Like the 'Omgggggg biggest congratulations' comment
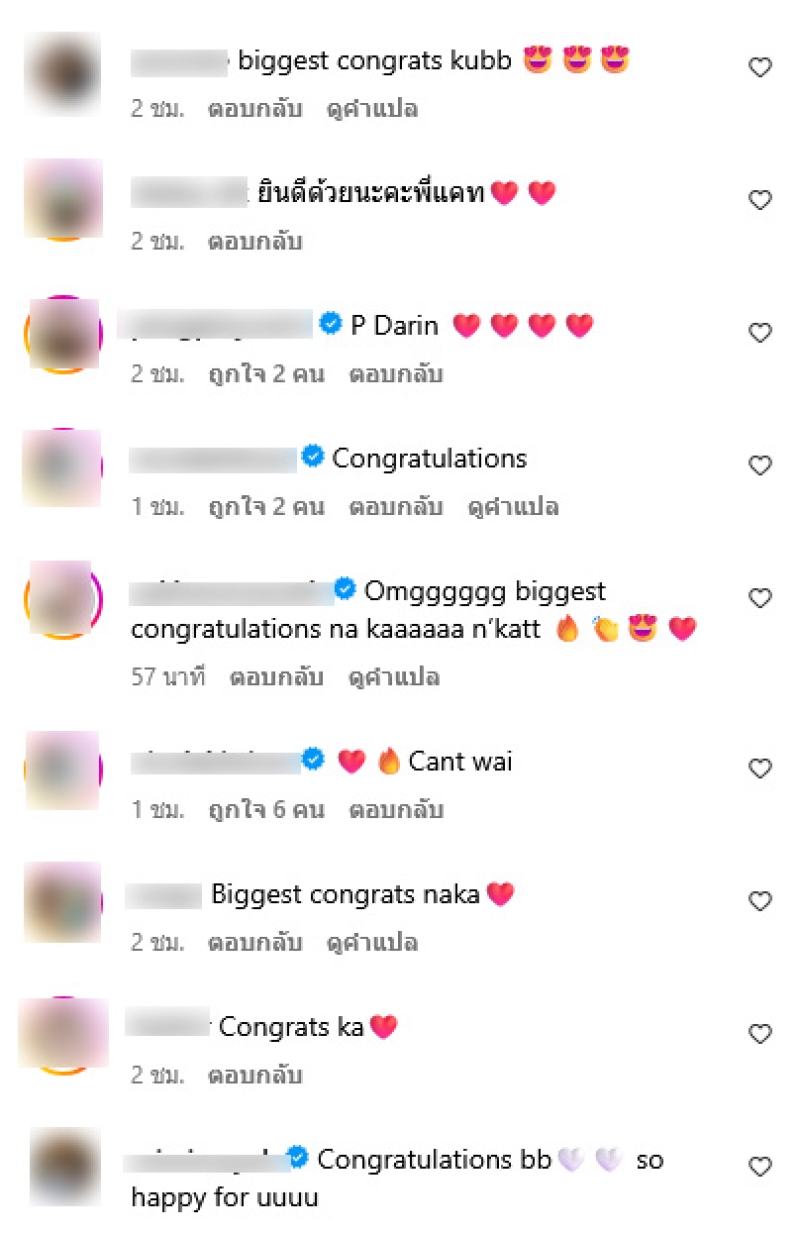 (760, 598)
